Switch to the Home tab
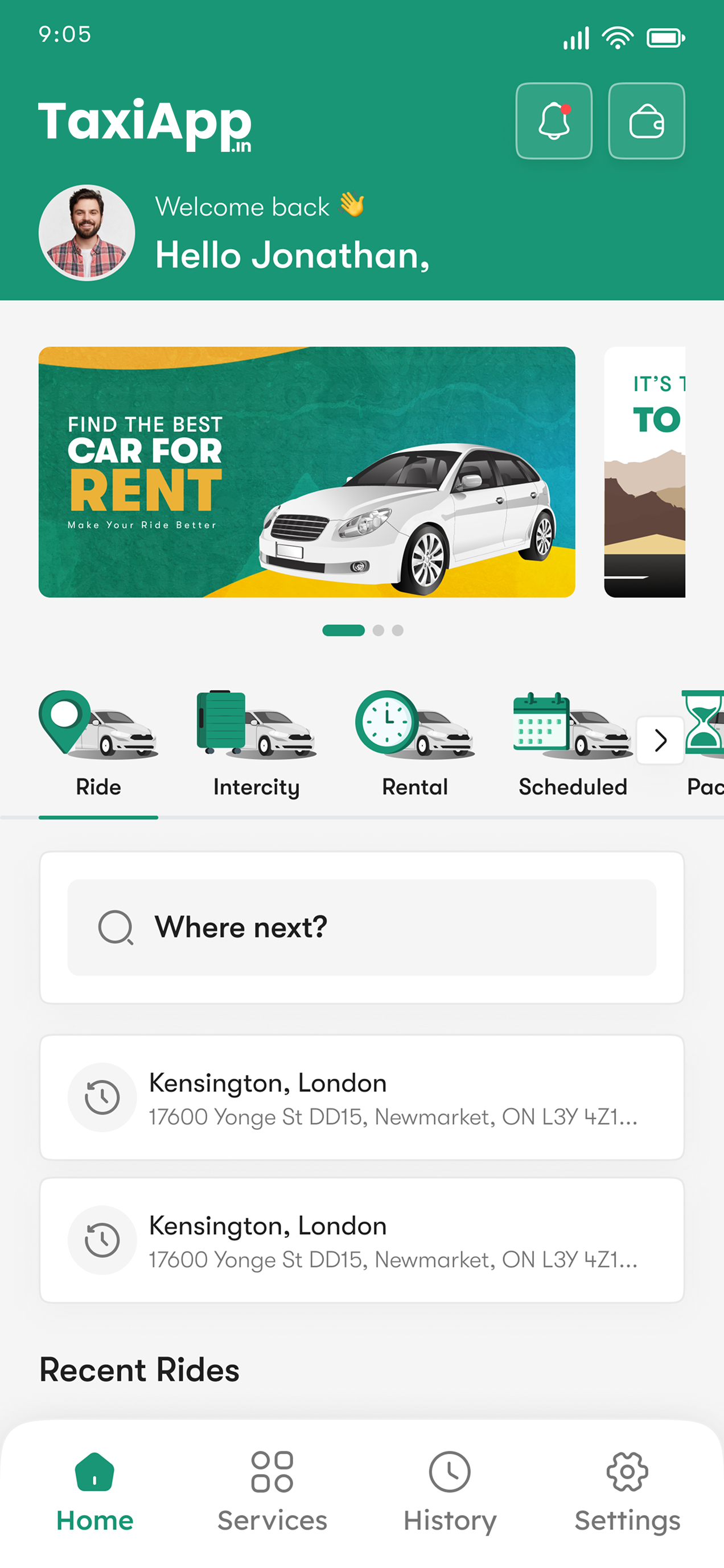 (94, 1489)
